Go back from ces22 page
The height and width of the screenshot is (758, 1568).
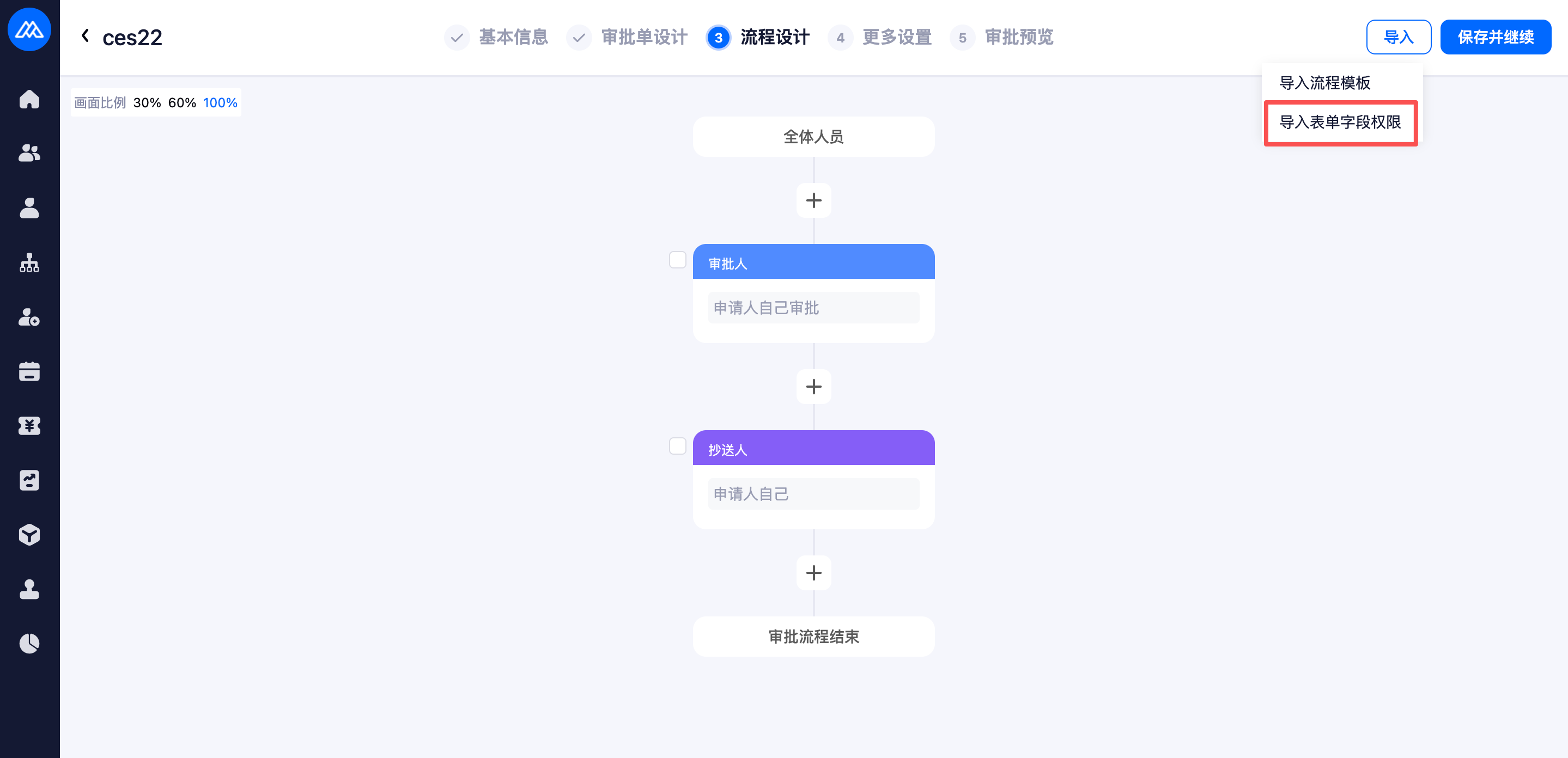[85, 36]
